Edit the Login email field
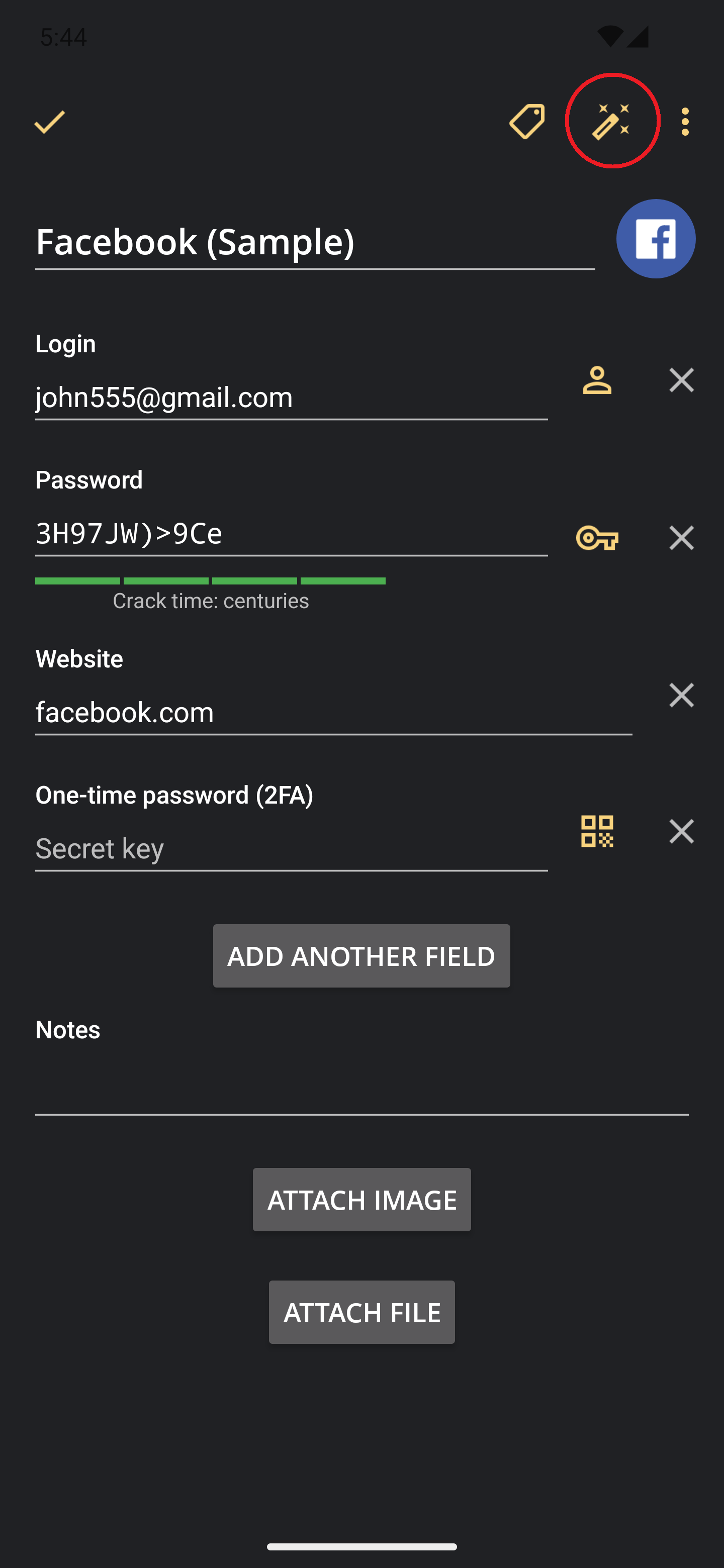724x1568 pixels. (292, 398)
